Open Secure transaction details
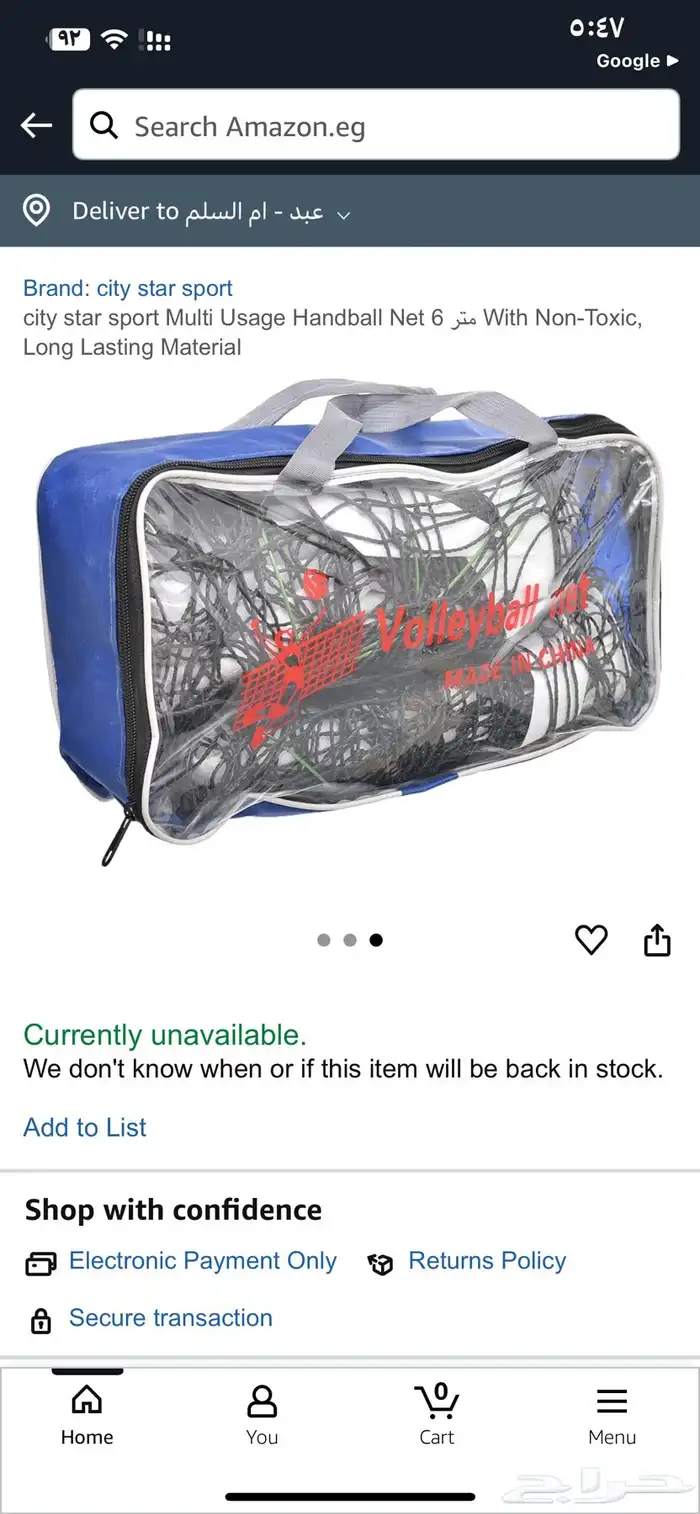 click(x=170, y=1318)
